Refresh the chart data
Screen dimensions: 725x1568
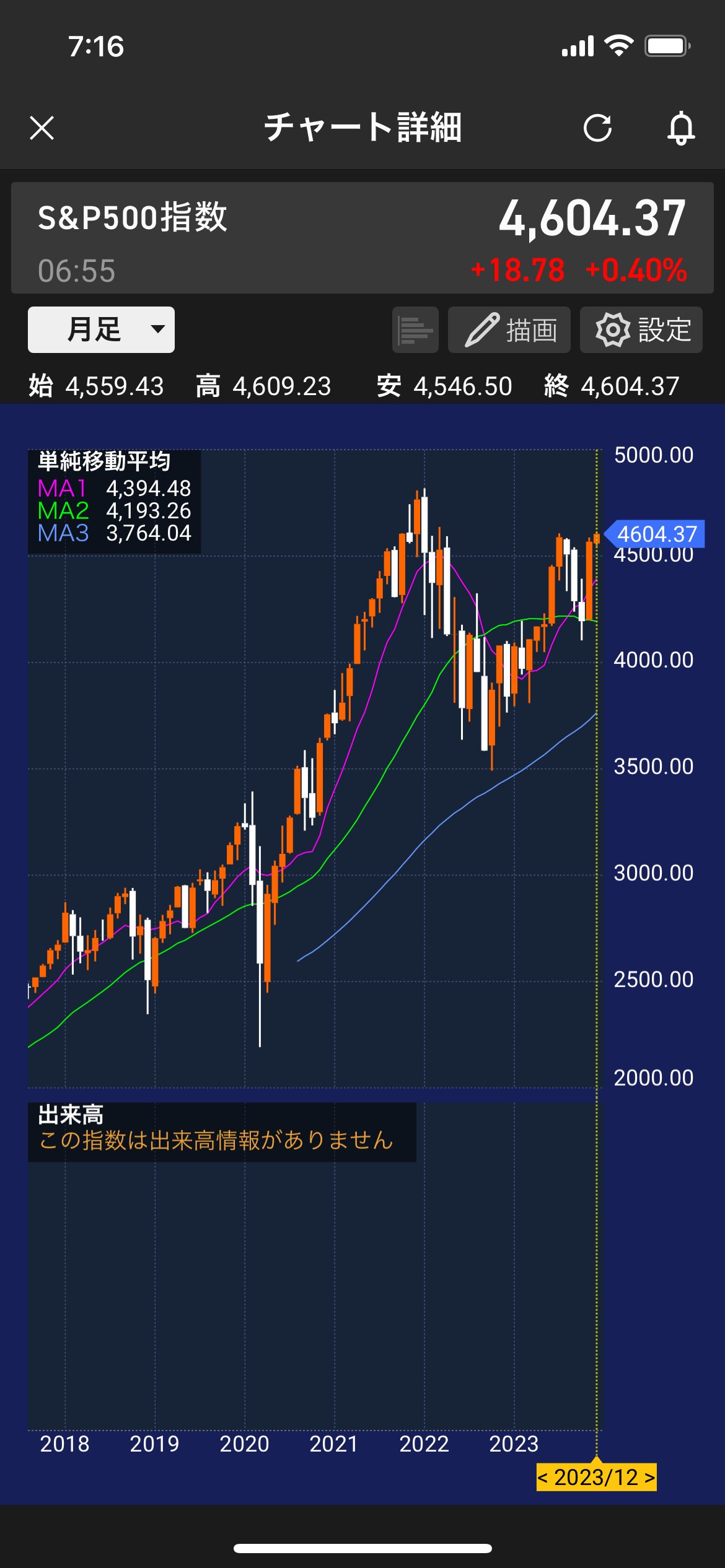click(x=597, y=128)
